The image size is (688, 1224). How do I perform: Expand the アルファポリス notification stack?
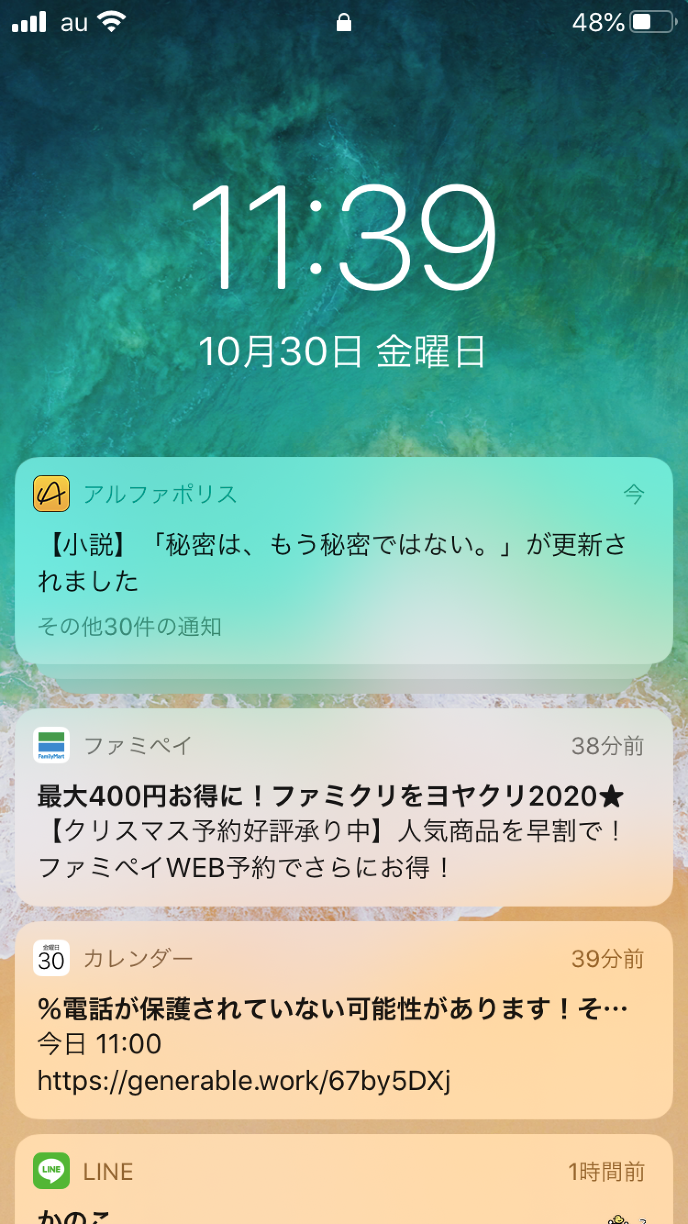[343, 560]
